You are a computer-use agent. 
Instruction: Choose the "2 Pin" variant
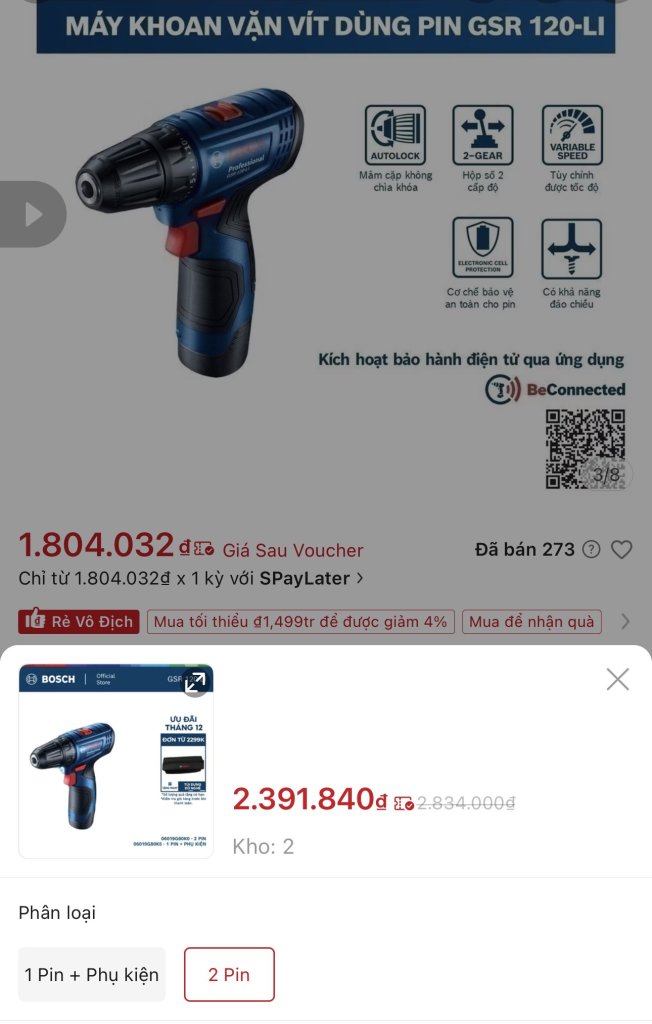(x=229, y=975)
